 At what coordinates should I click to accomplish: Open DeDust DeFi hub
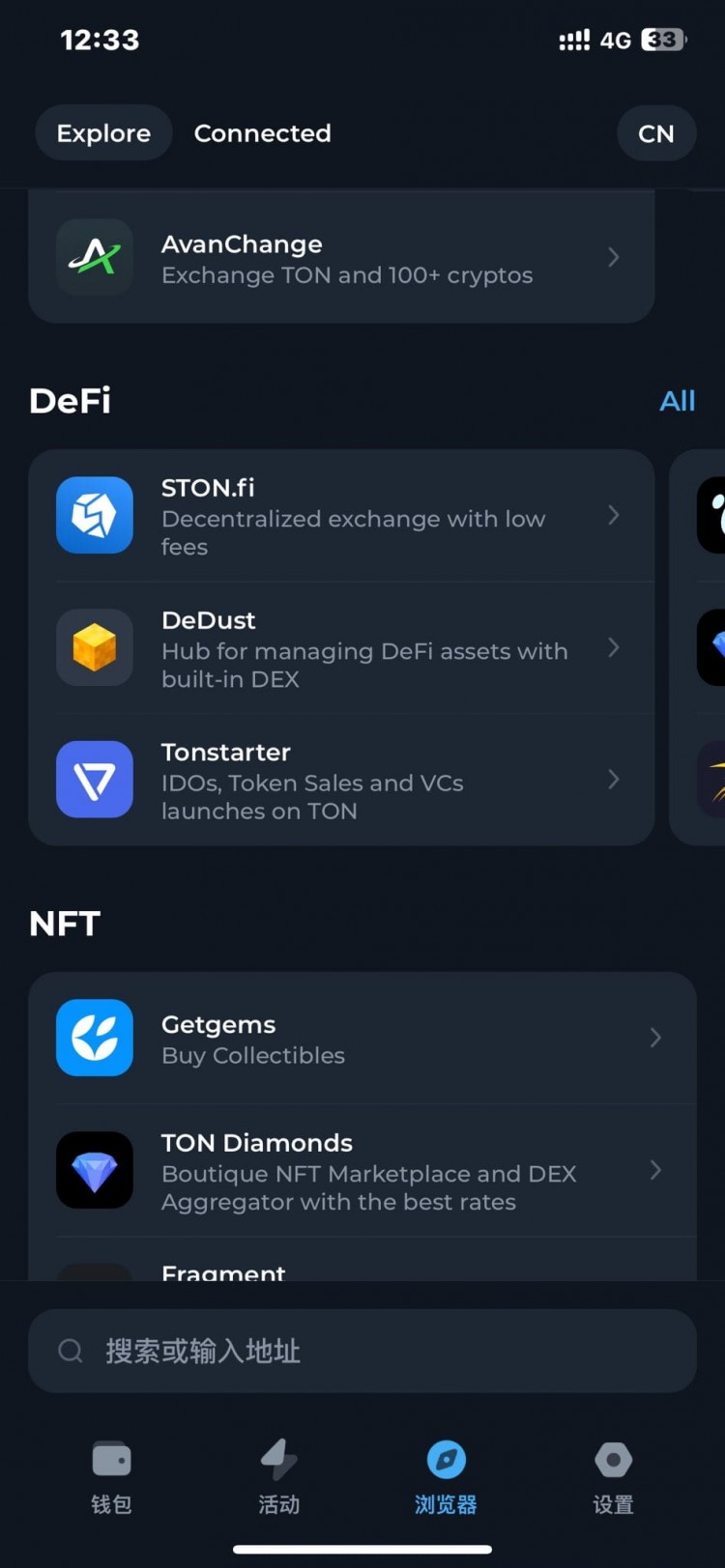pyautogui.click(x=340, y=648)
